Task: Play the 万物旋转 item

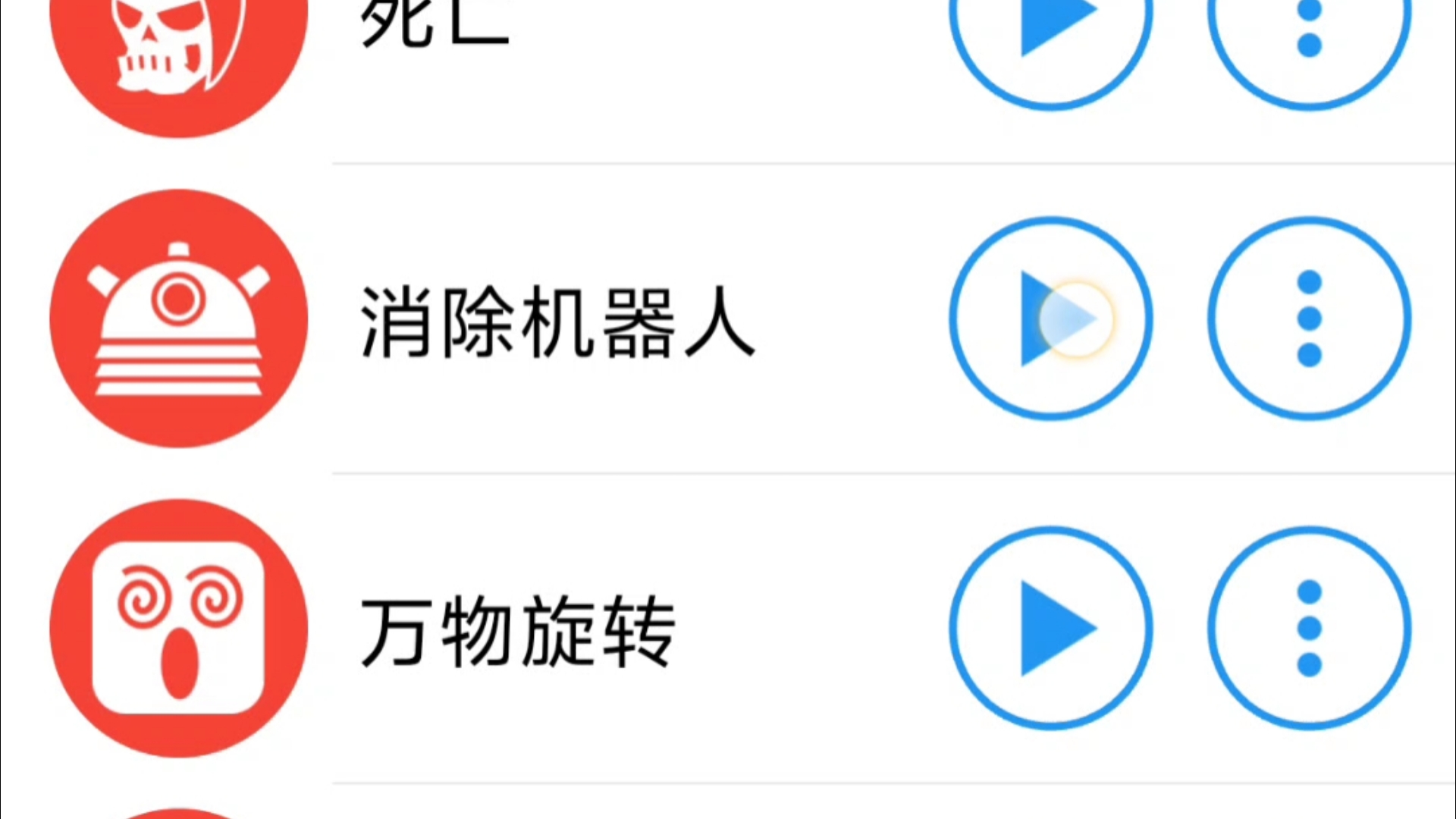Action: (1051, 628)
